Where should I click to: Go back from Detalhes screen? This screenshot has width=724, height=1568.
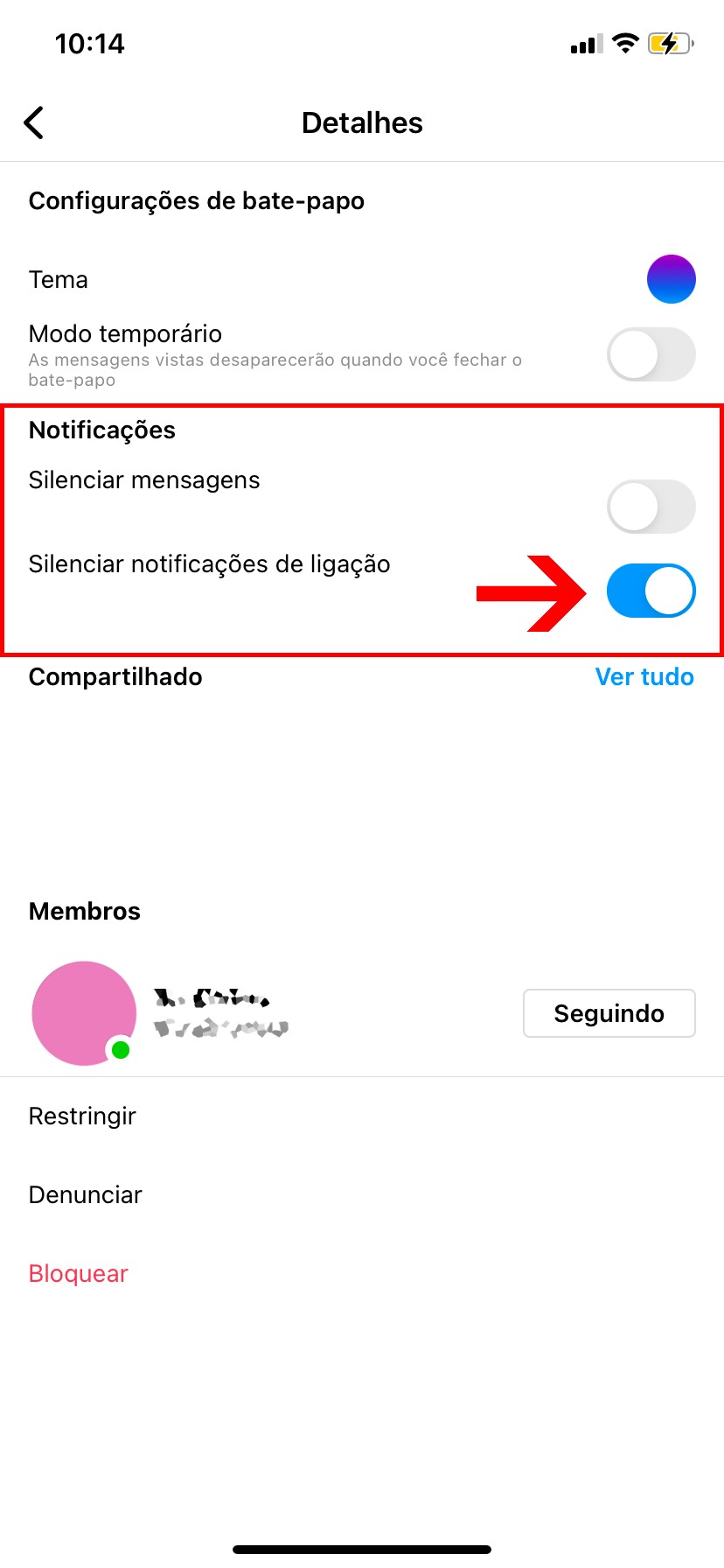pos(34,123)
